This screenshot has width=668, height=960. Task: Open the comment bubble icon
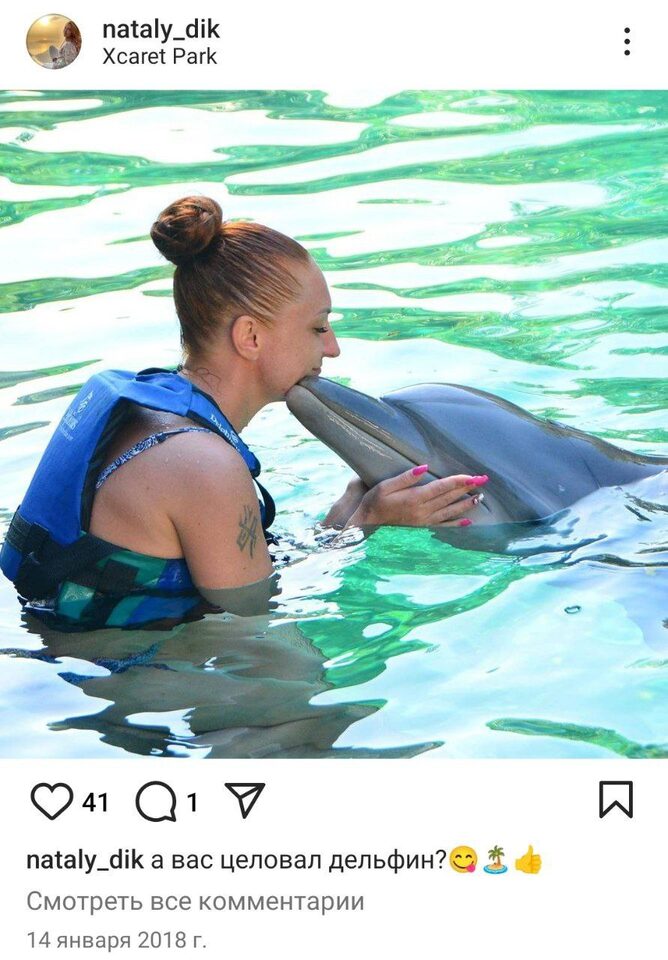coord(155,801)
